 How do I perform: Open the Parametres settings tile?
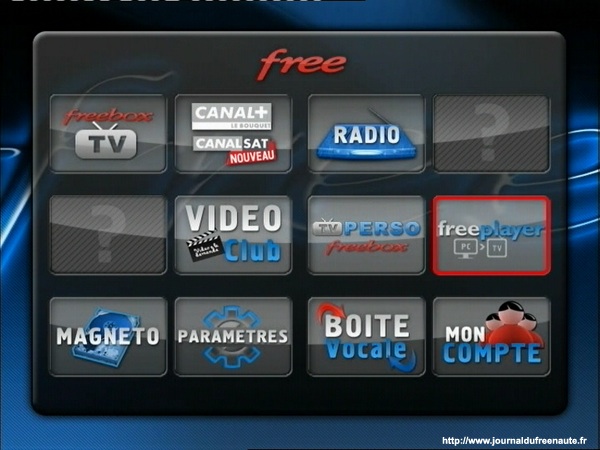233,336
